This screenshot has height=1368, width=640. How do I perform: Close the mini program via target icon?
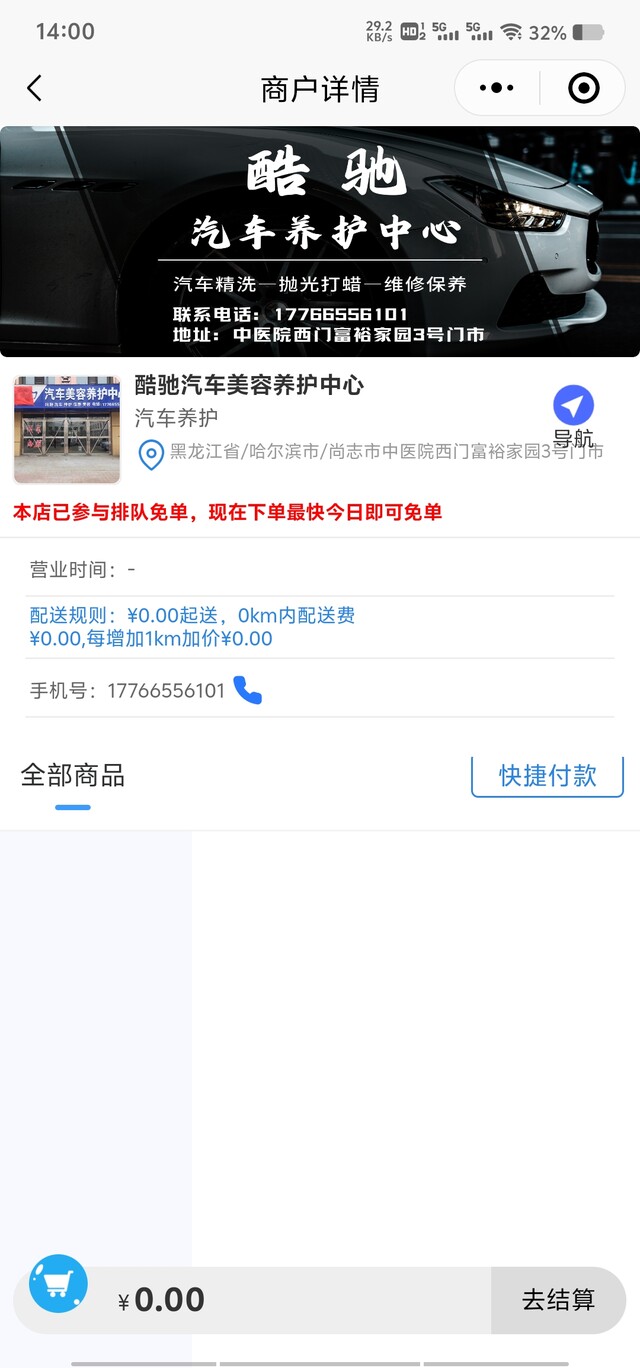click(x=583, y=88)
